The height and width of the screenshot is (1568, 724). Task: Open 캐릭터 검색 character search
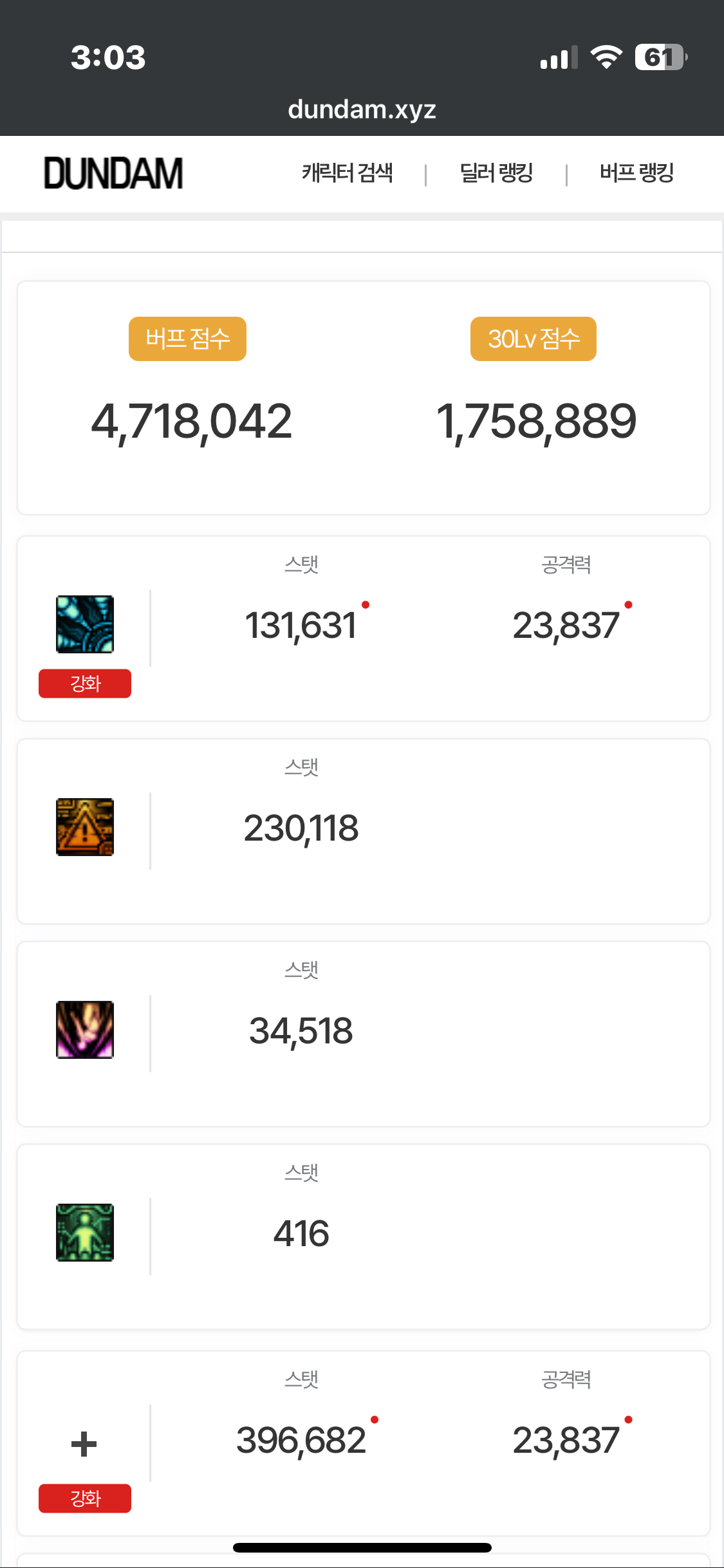[x=347, y=173]
